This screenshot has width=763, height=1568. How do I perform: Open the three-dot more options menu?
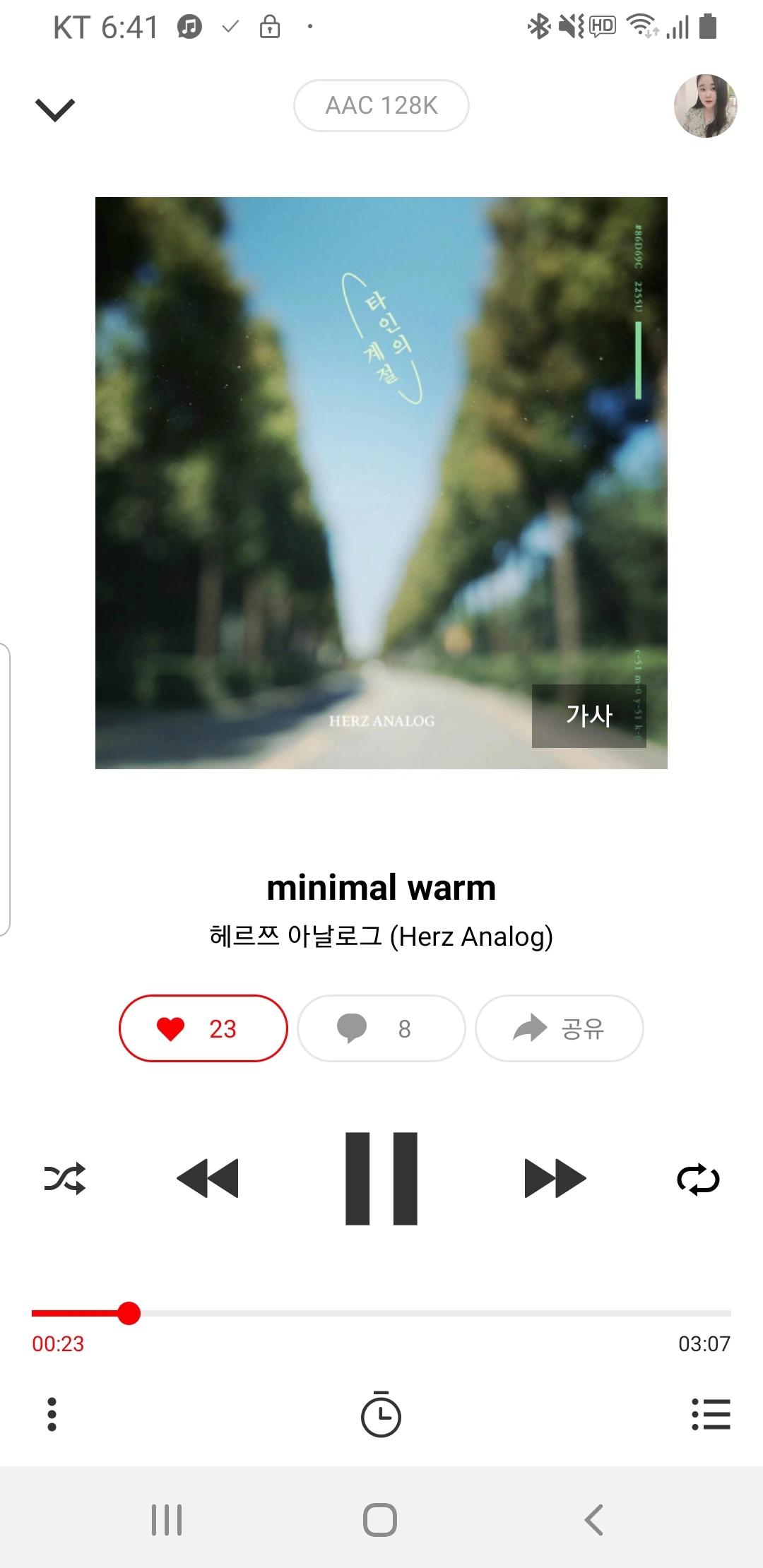click(52, 1414)
